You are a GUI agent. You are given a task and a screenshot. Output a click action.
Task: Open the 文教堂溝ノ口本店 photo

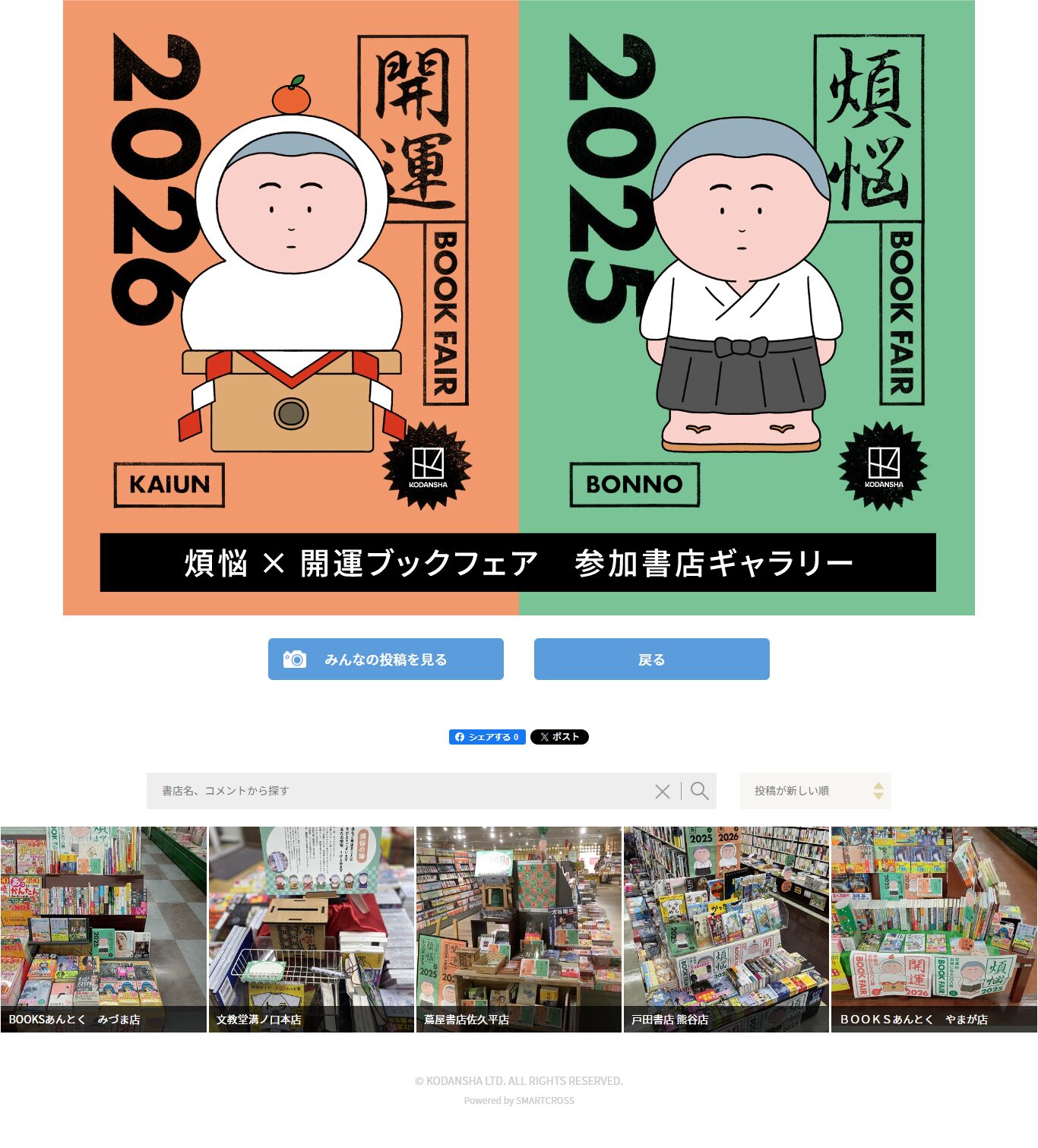[312, 928]
